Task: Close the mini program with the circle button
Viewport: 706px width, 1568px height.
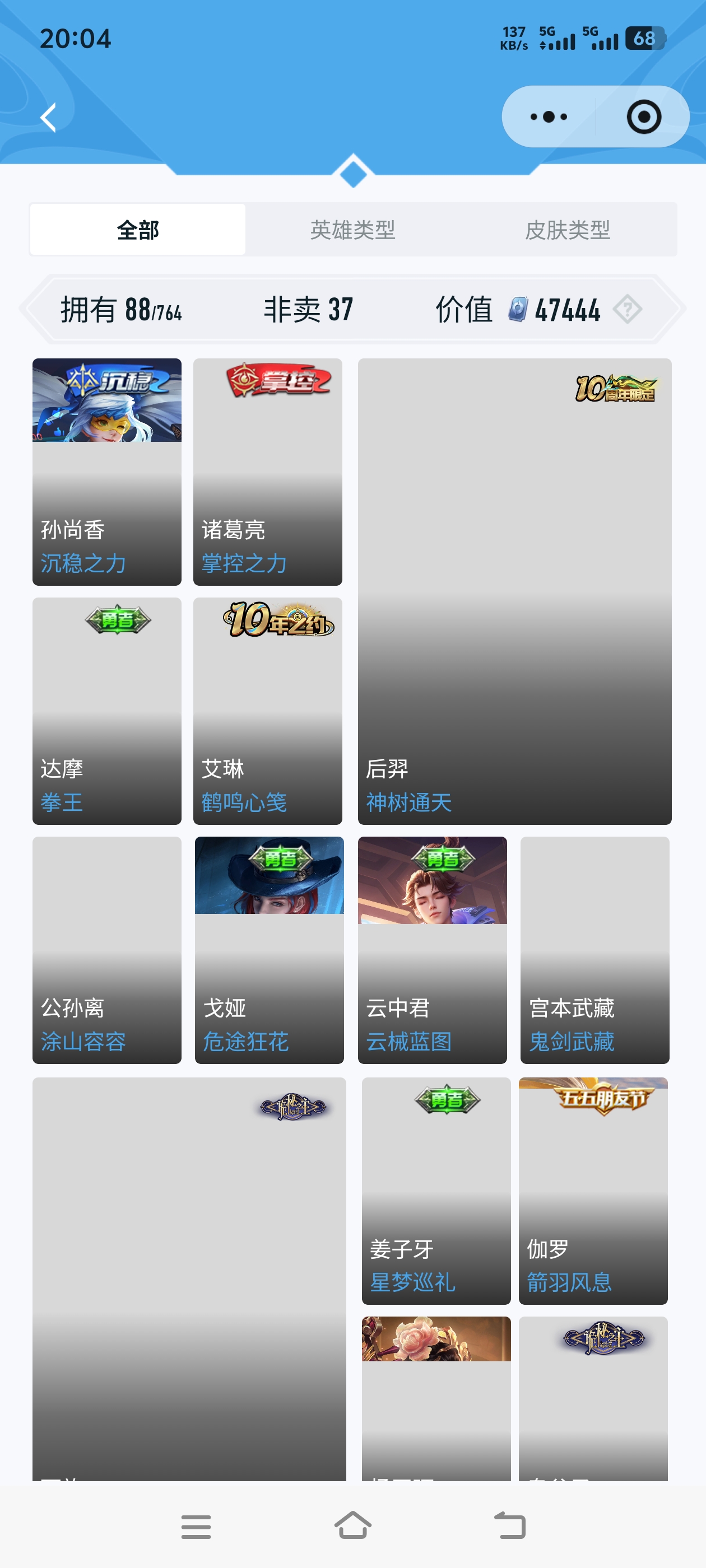Action: [x=643, y=117]
